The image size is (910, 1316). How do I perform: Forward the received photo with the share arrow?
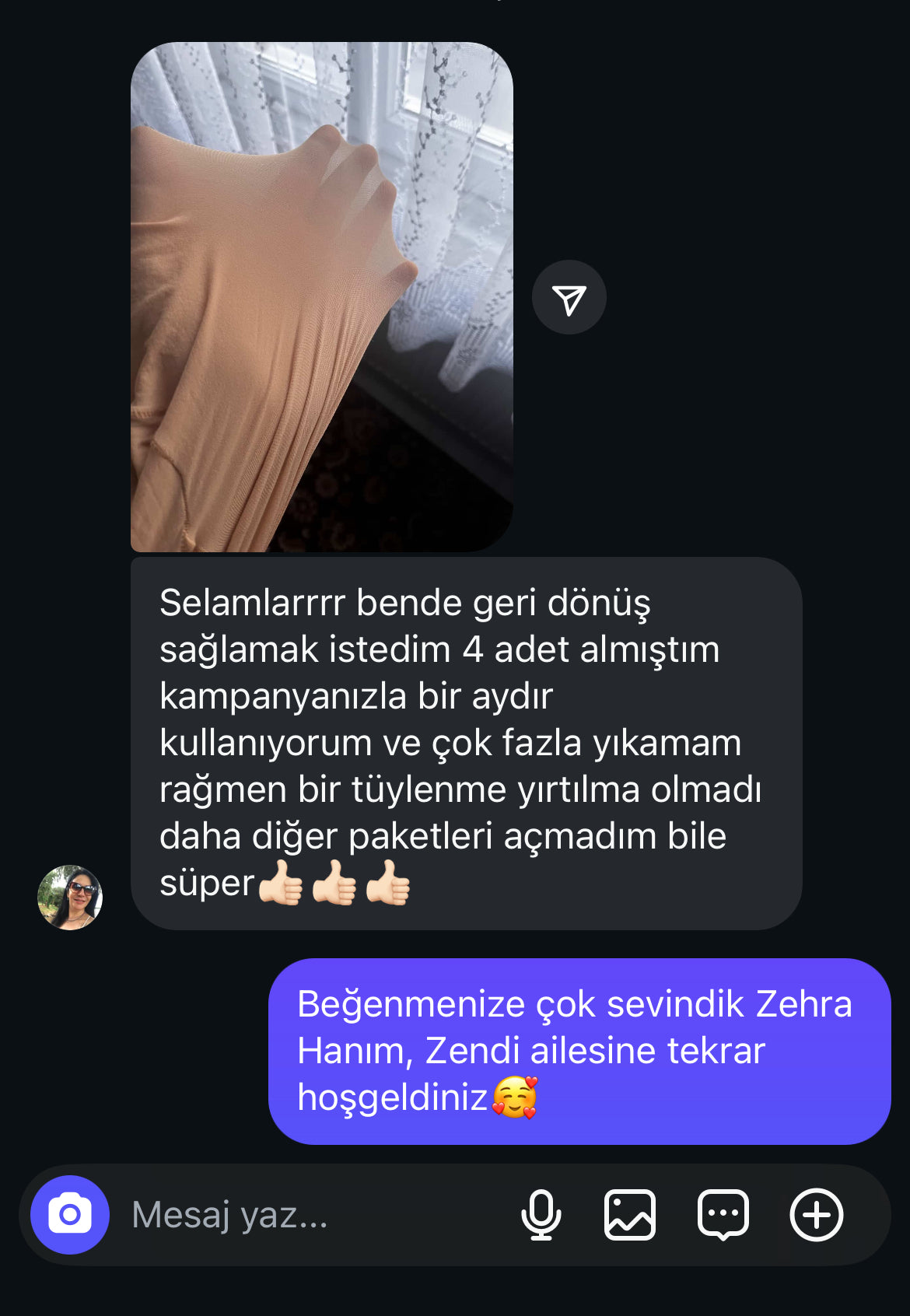[569, 298]
